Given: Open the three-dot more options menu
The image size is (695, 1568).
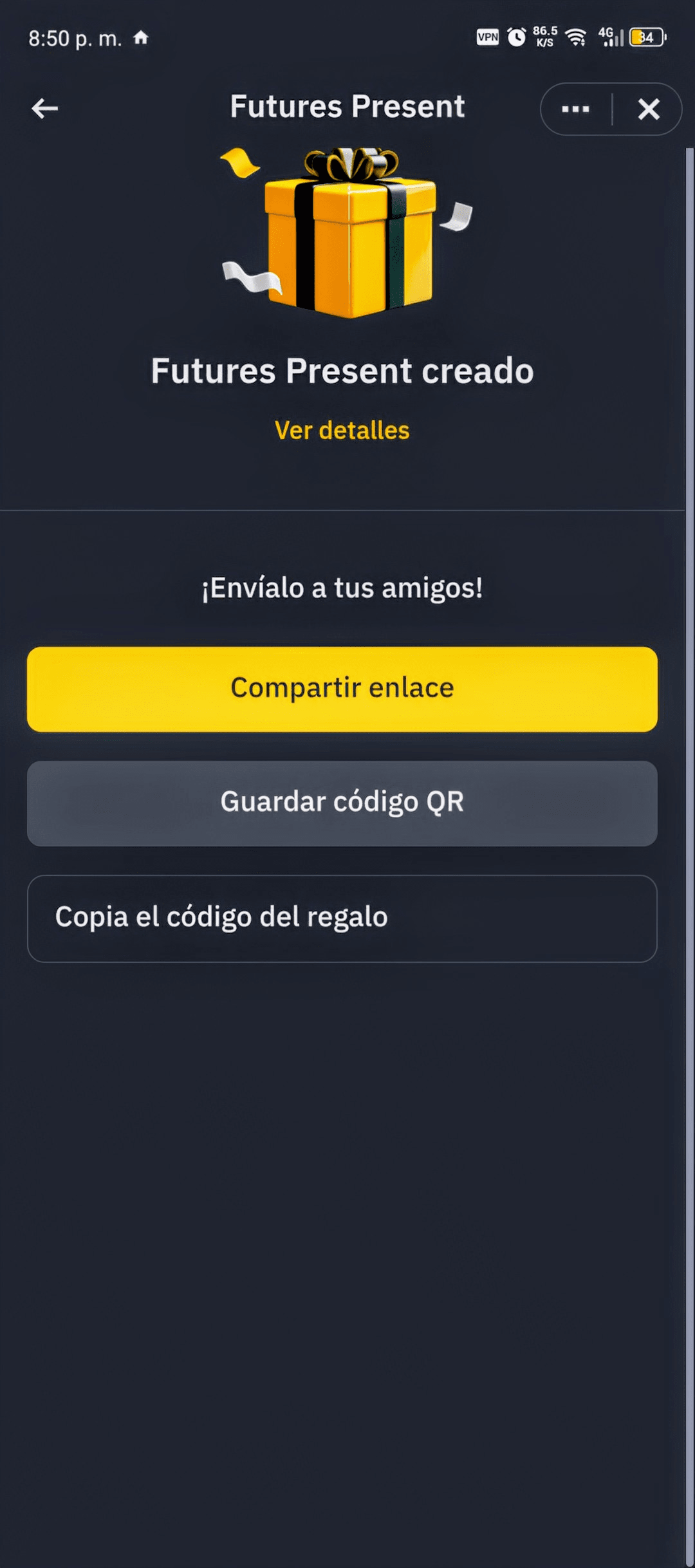Looking at the screenshot, I should click(x=575, y=109).
